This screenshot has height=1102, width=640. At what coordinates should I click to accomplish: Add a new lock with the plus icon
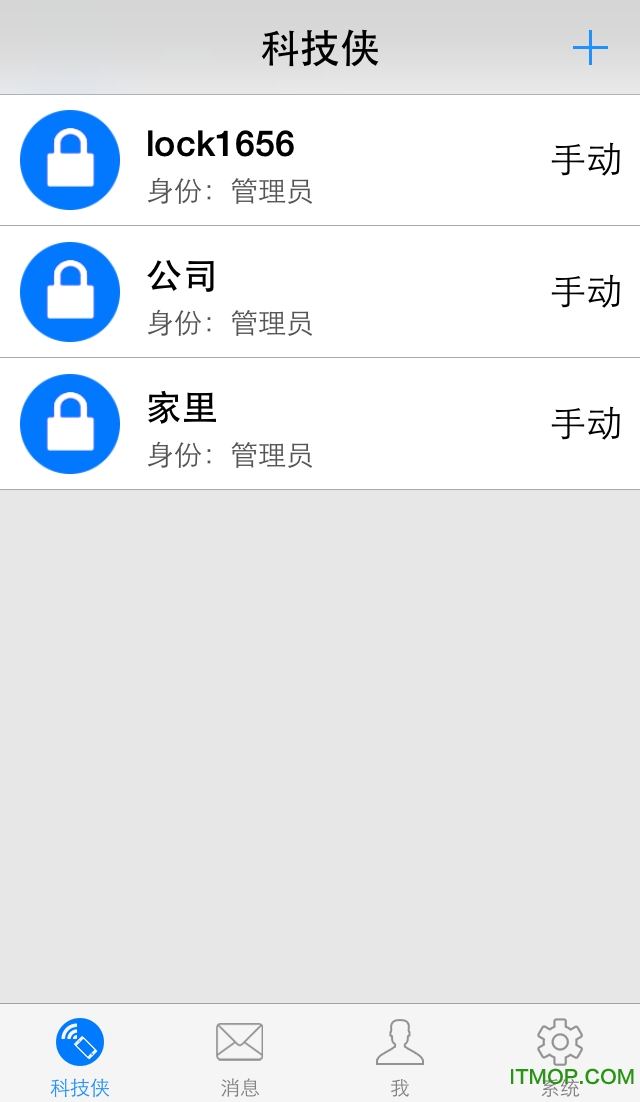click(x=590, y=48)
